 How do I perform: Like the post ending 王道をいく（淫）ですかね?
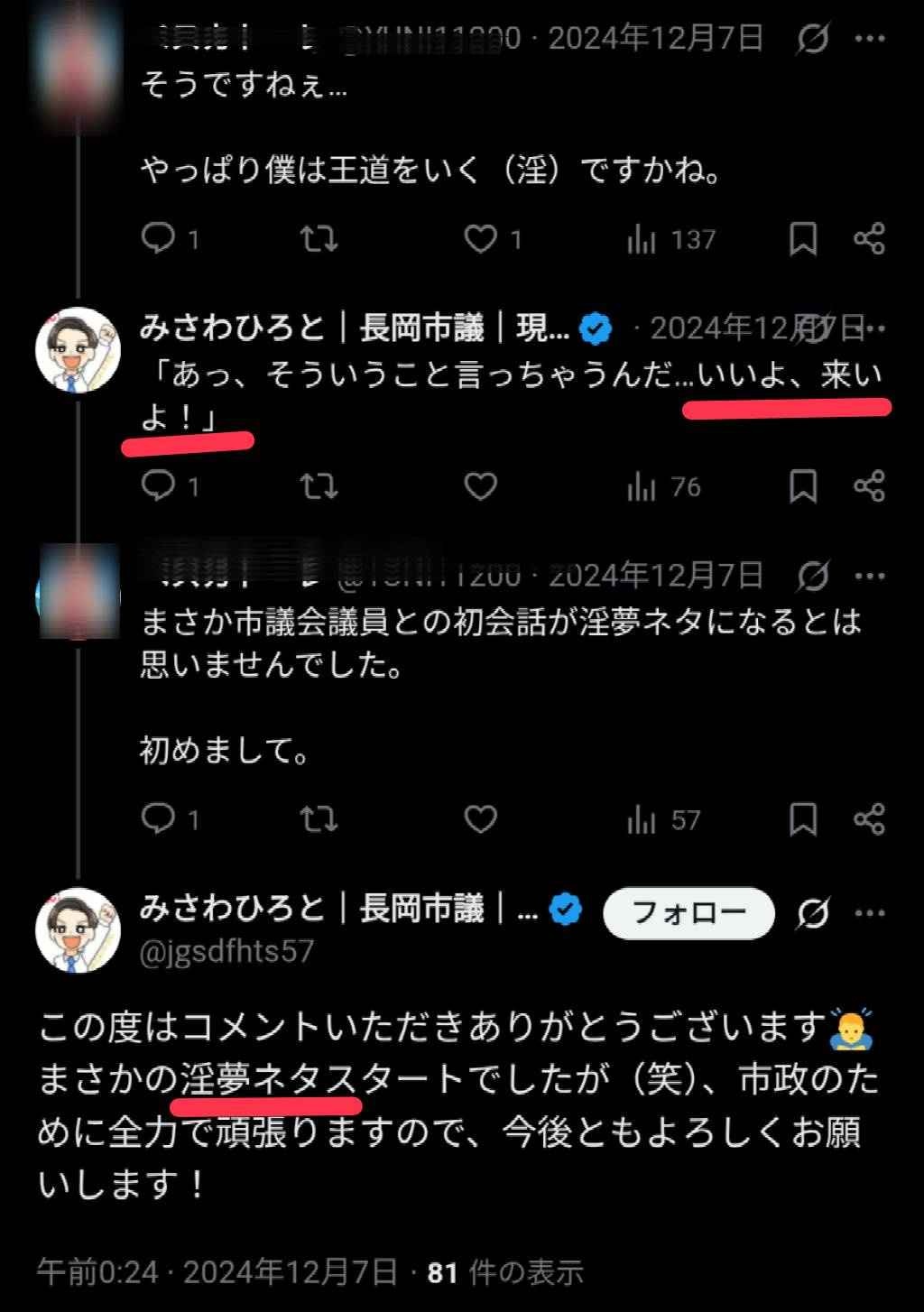click(x=480, y=239)
